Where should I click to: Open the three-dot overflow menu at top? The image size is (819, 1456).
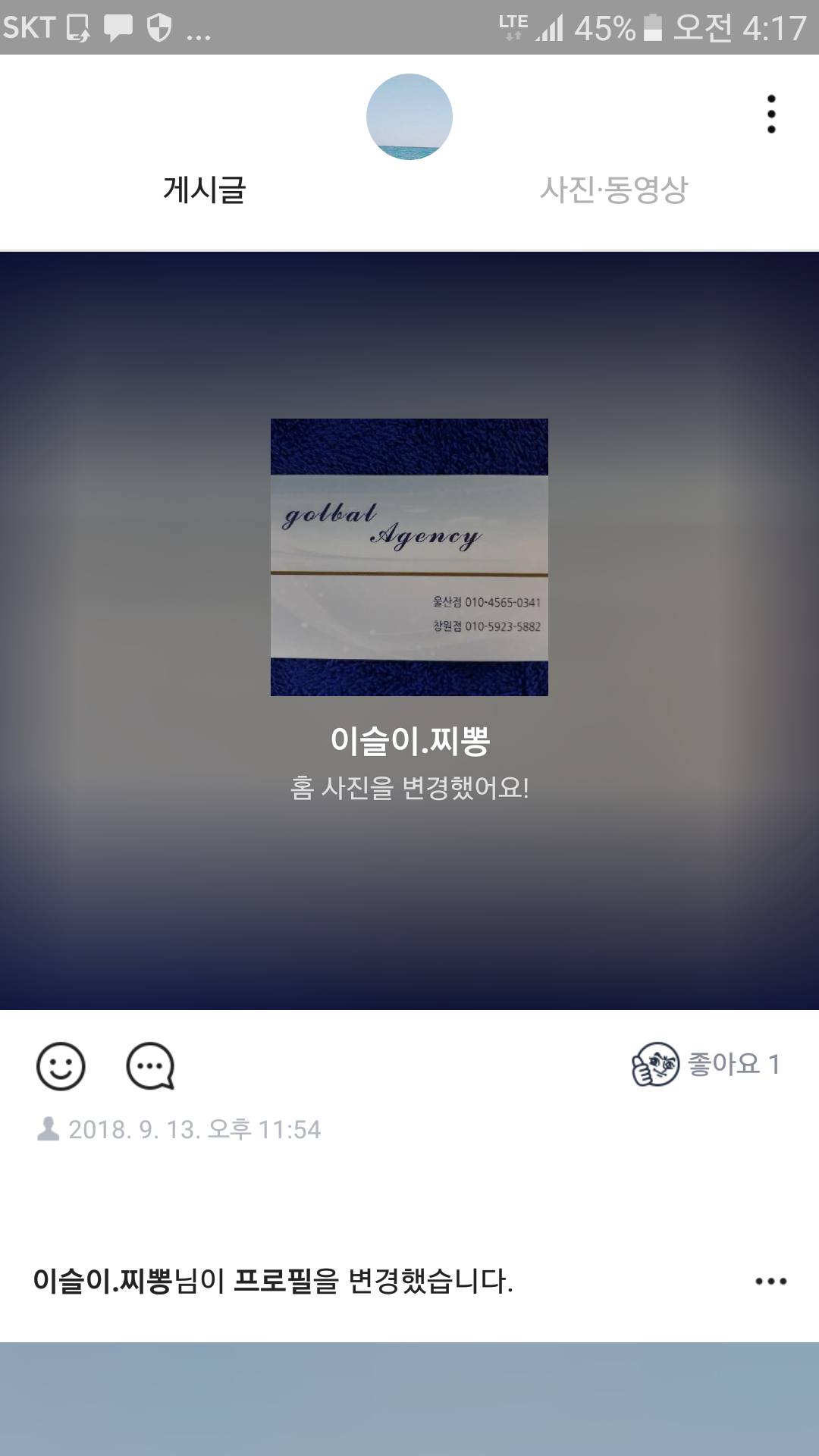[x=771, y=114]
